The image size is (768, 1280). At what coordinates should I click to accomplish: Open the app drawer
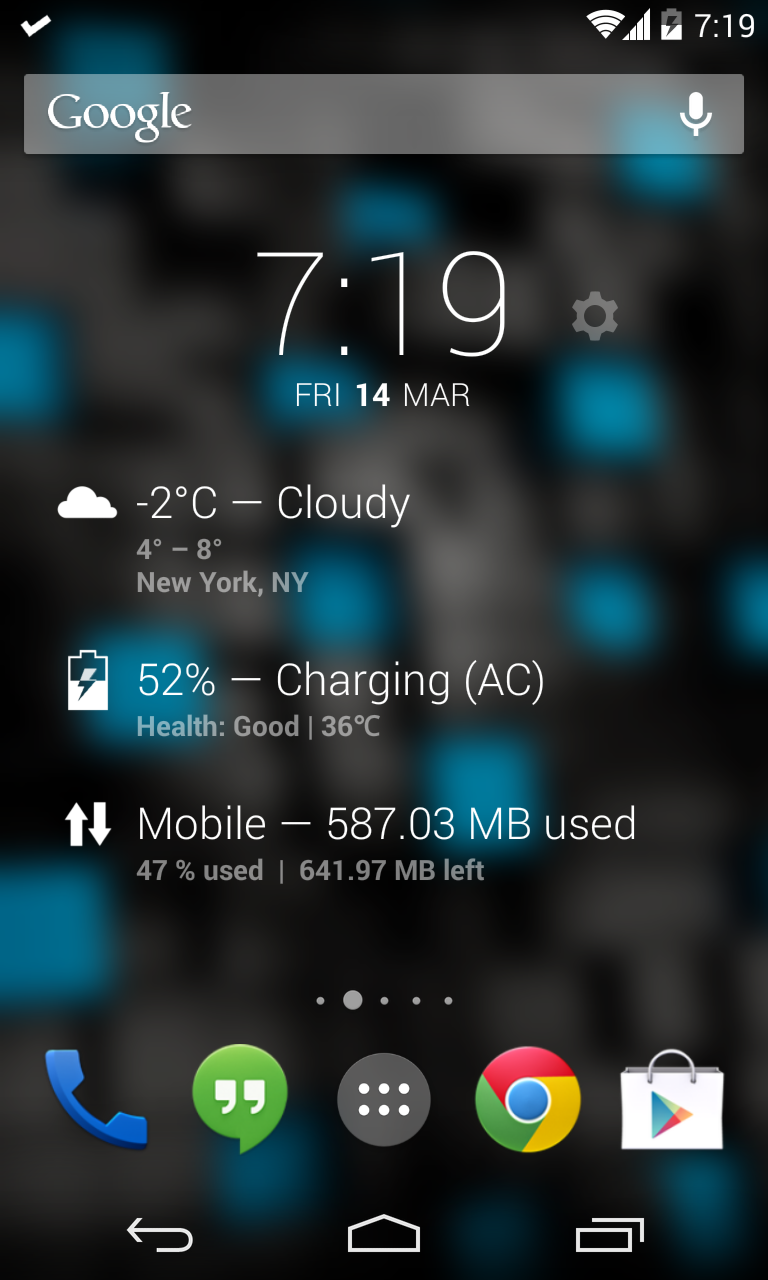click(384, 1100)
